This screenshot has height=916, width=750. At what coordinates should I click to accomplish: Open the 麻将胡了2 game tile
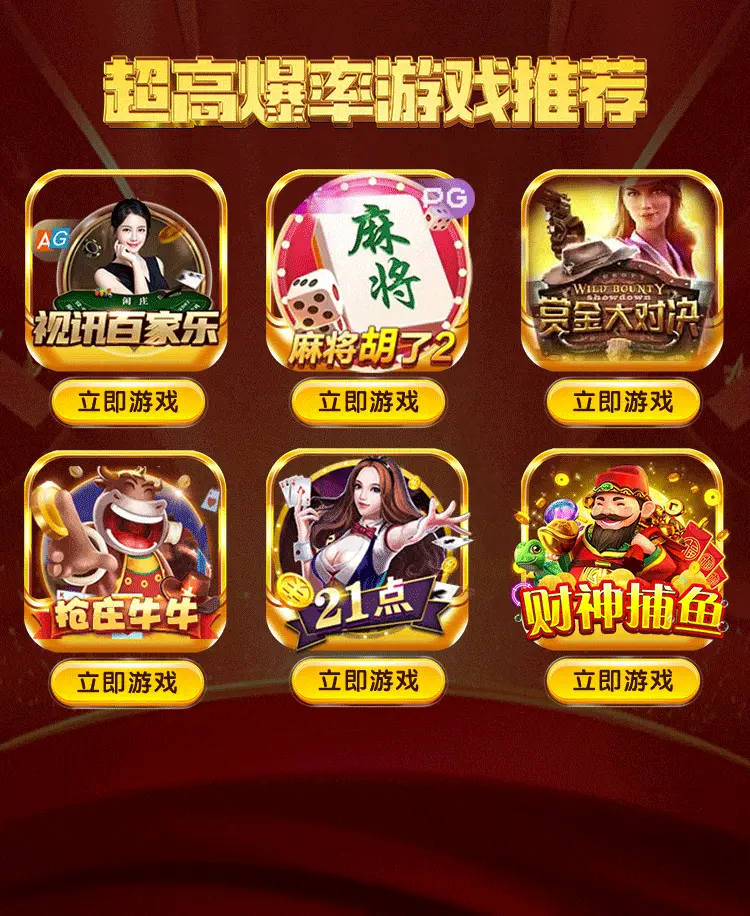[368, 270]
